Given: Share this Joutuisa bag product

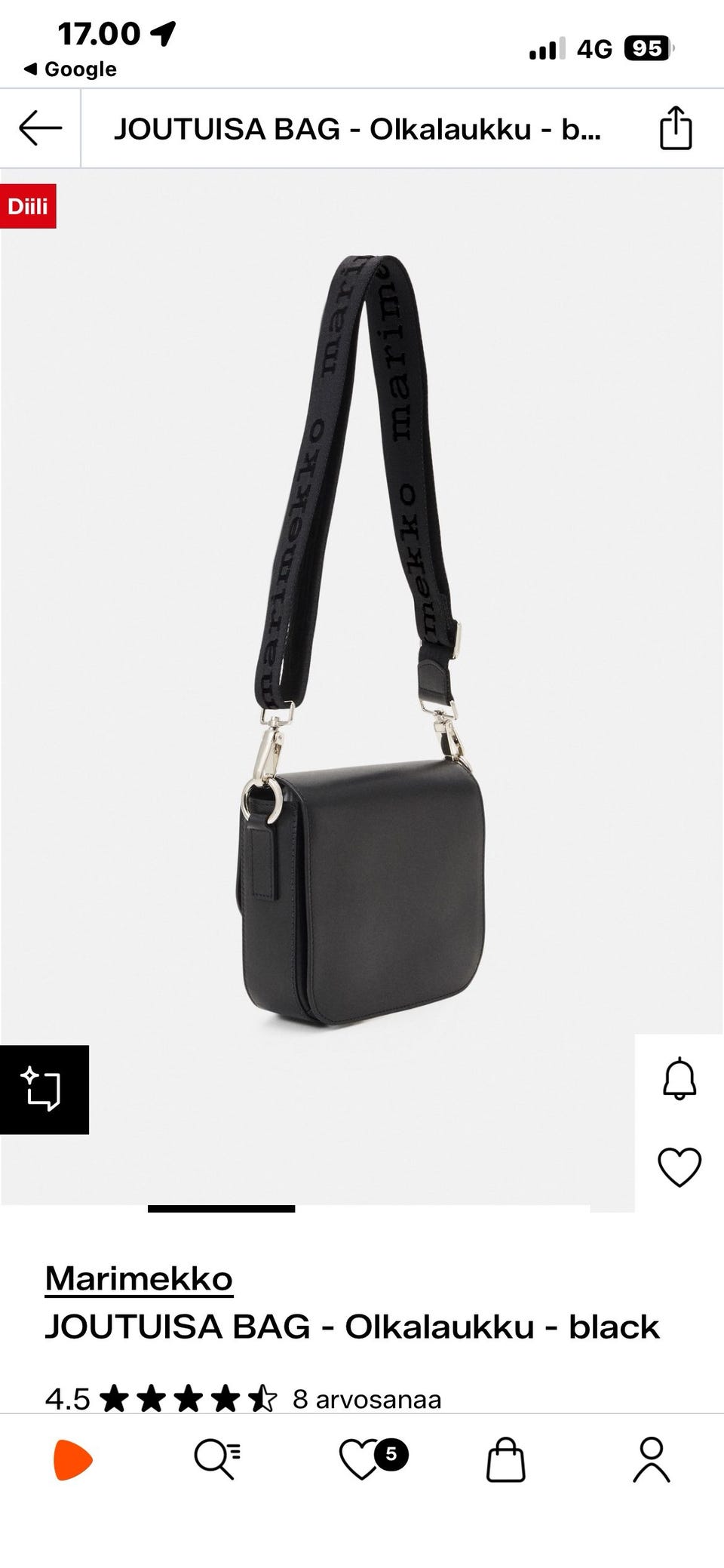Looking at the screenshot, I should pos(675,128).
